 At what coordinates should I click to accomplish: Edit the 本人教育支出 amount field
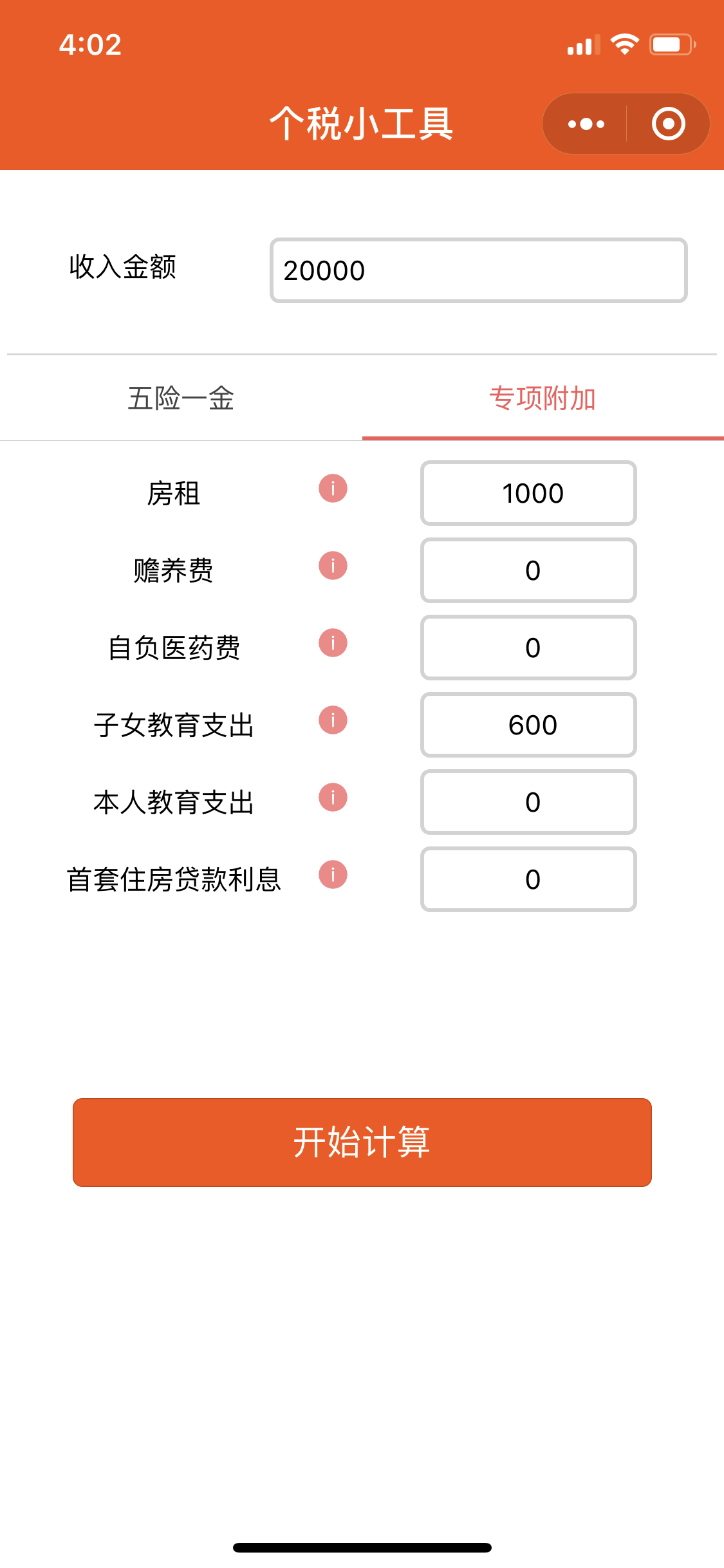point(528,802)
